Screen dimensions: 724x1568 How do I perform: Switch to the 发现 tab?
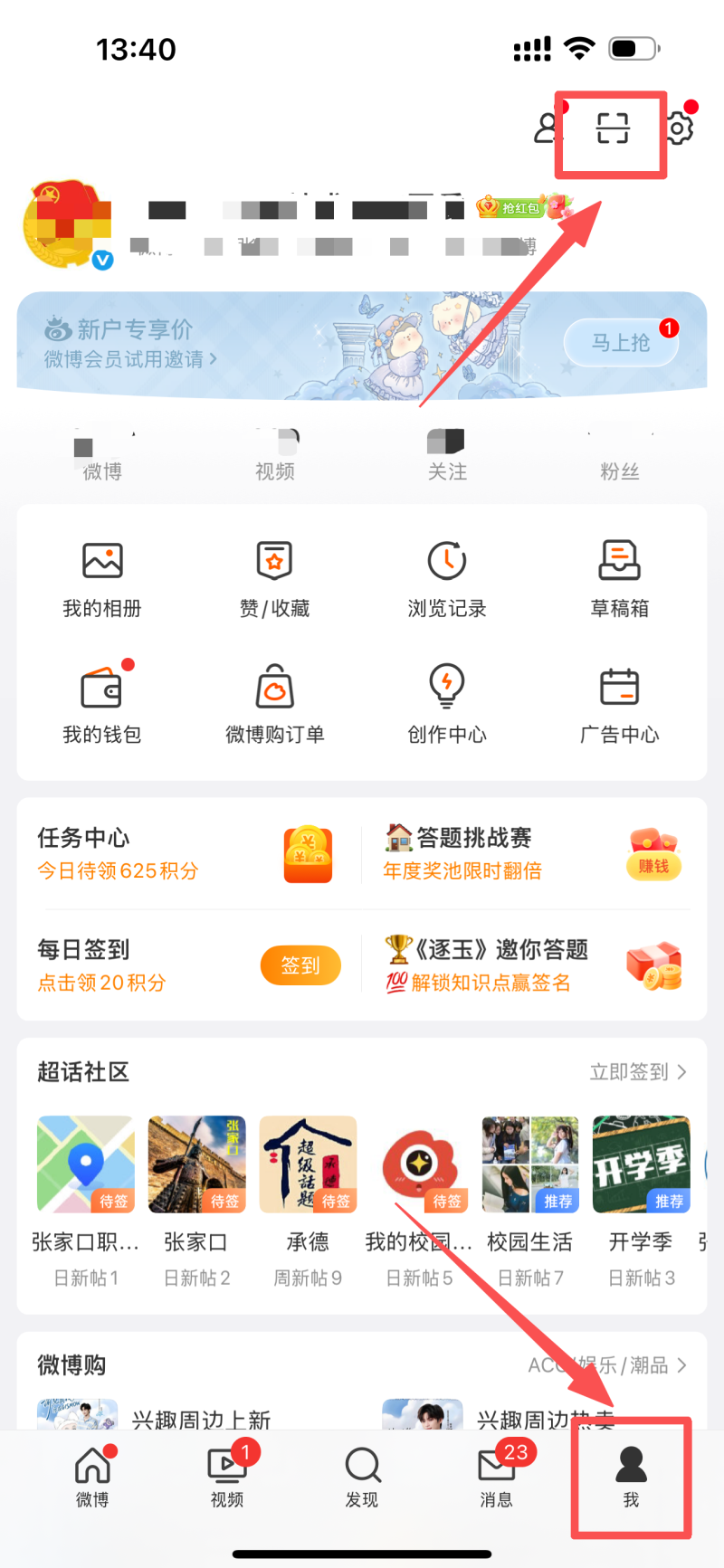click(x=362, y=1477)
